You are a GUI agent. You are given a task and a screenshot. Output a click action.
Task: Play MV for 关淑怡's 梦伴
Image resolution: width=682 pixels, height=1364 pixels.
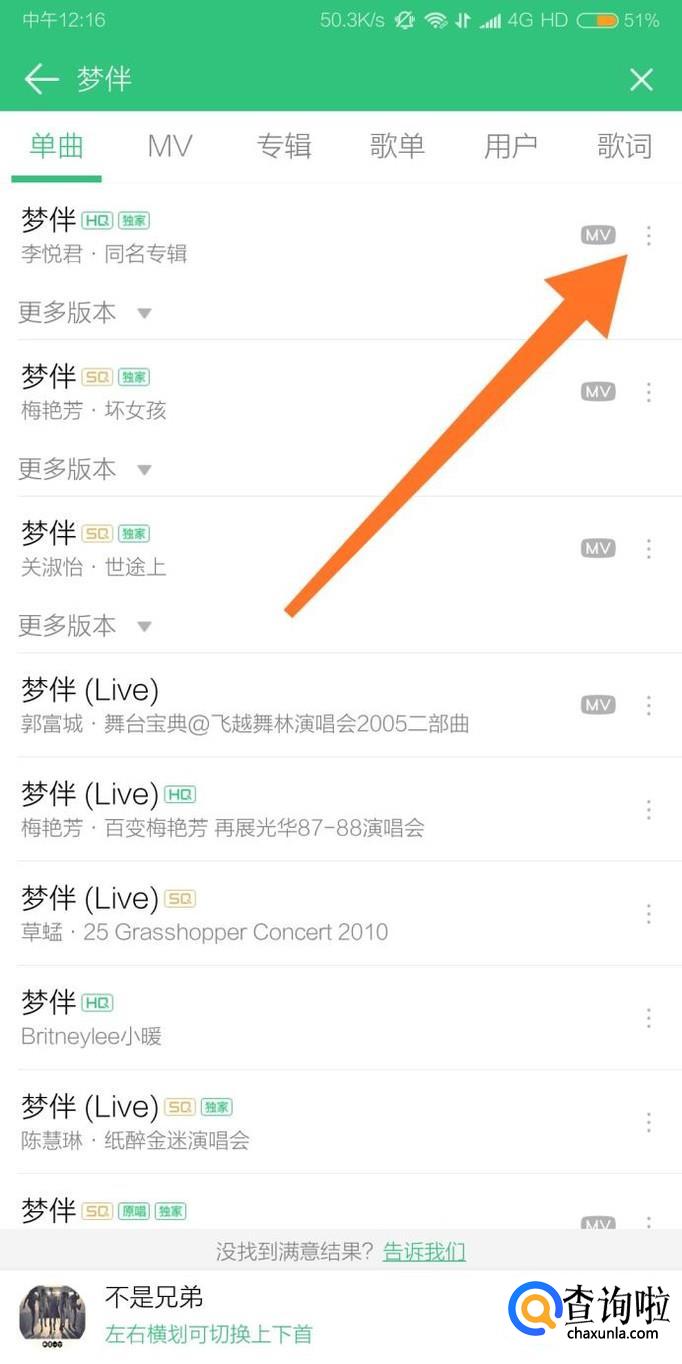pyautogui.click(x=598, y=548)
